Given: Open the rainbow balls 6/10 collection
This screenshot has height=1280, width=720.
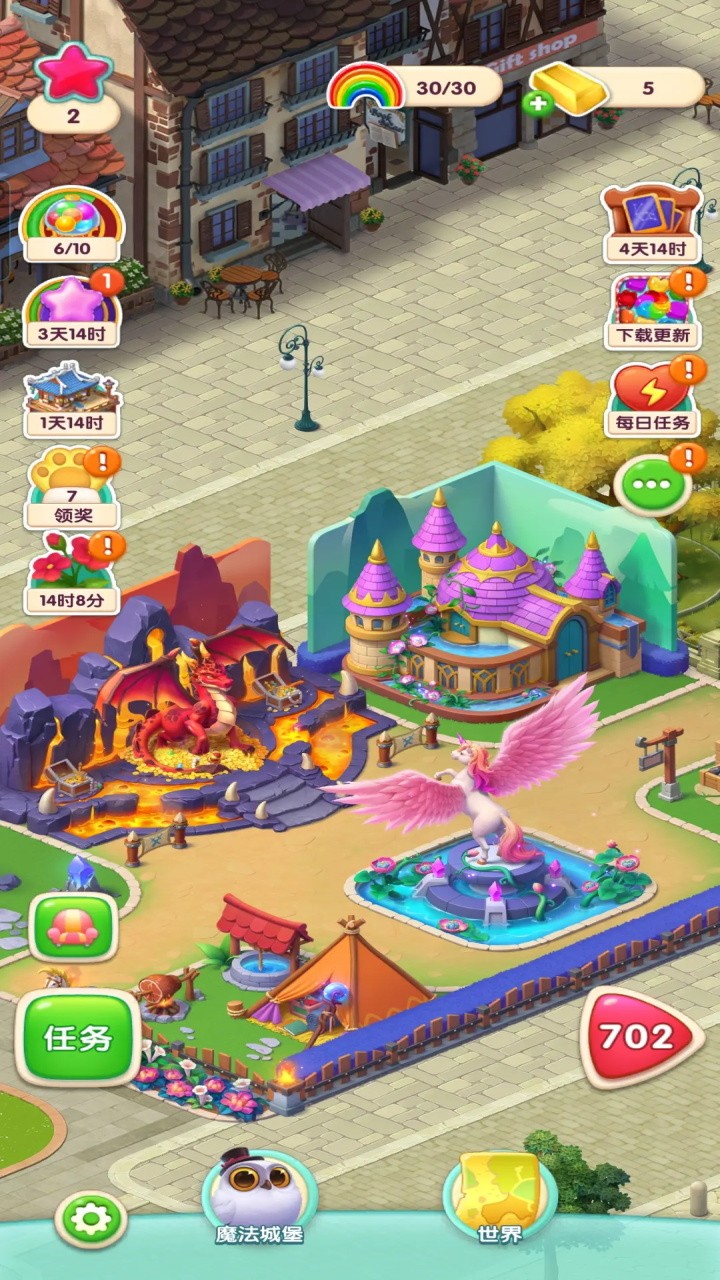Looking at the screenshot, I should coord(72,225).
